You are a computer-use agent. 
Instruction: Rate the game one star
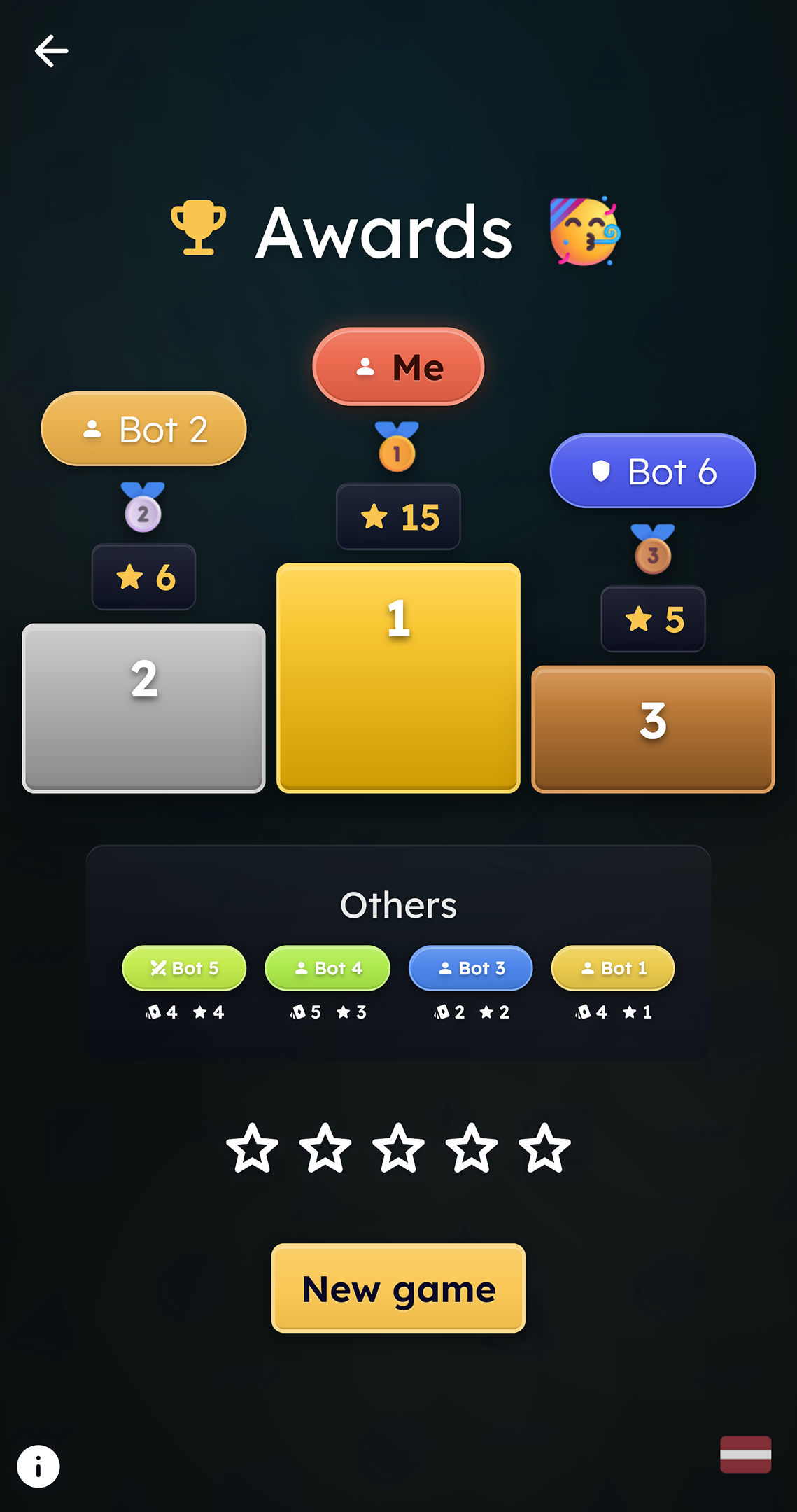click(252, 1148)
